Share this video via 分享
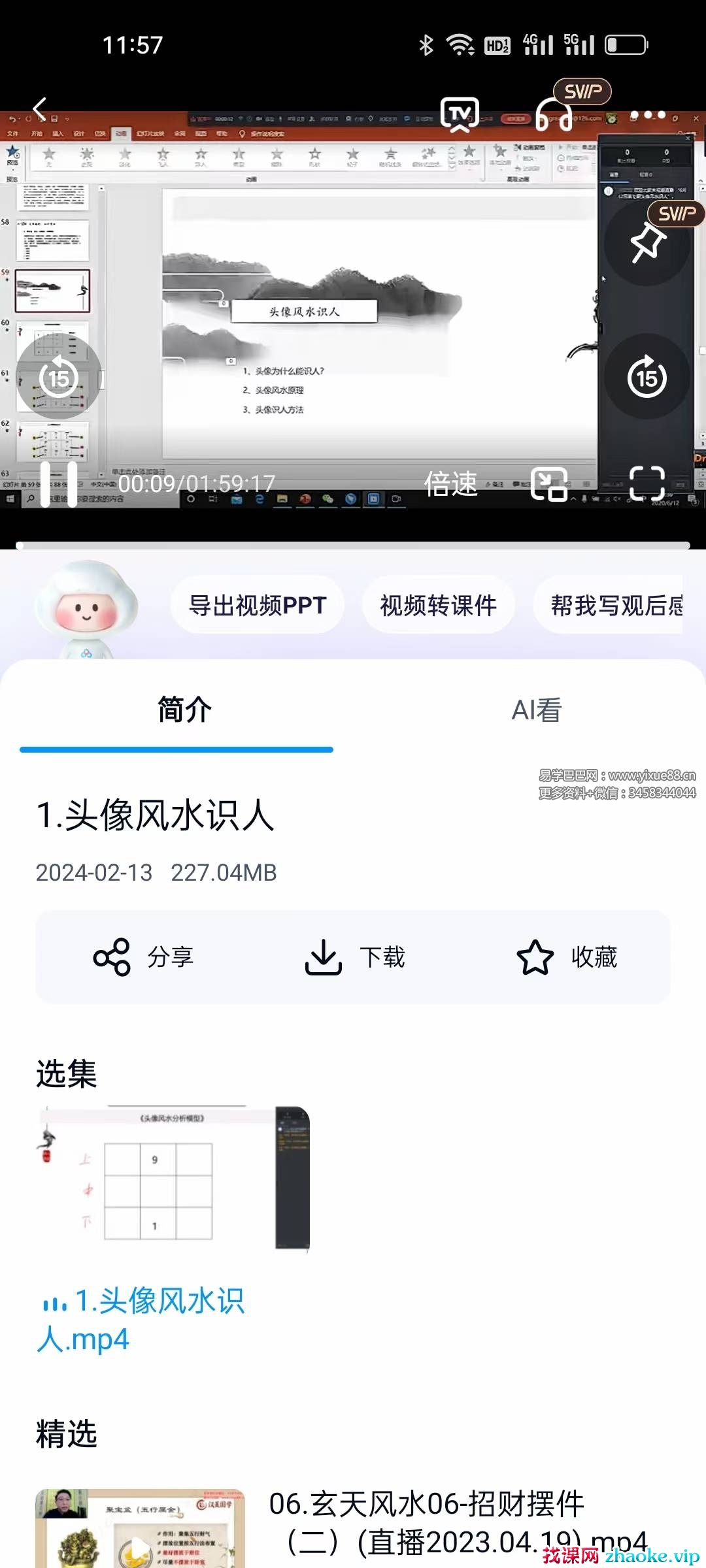 point(144,957)
